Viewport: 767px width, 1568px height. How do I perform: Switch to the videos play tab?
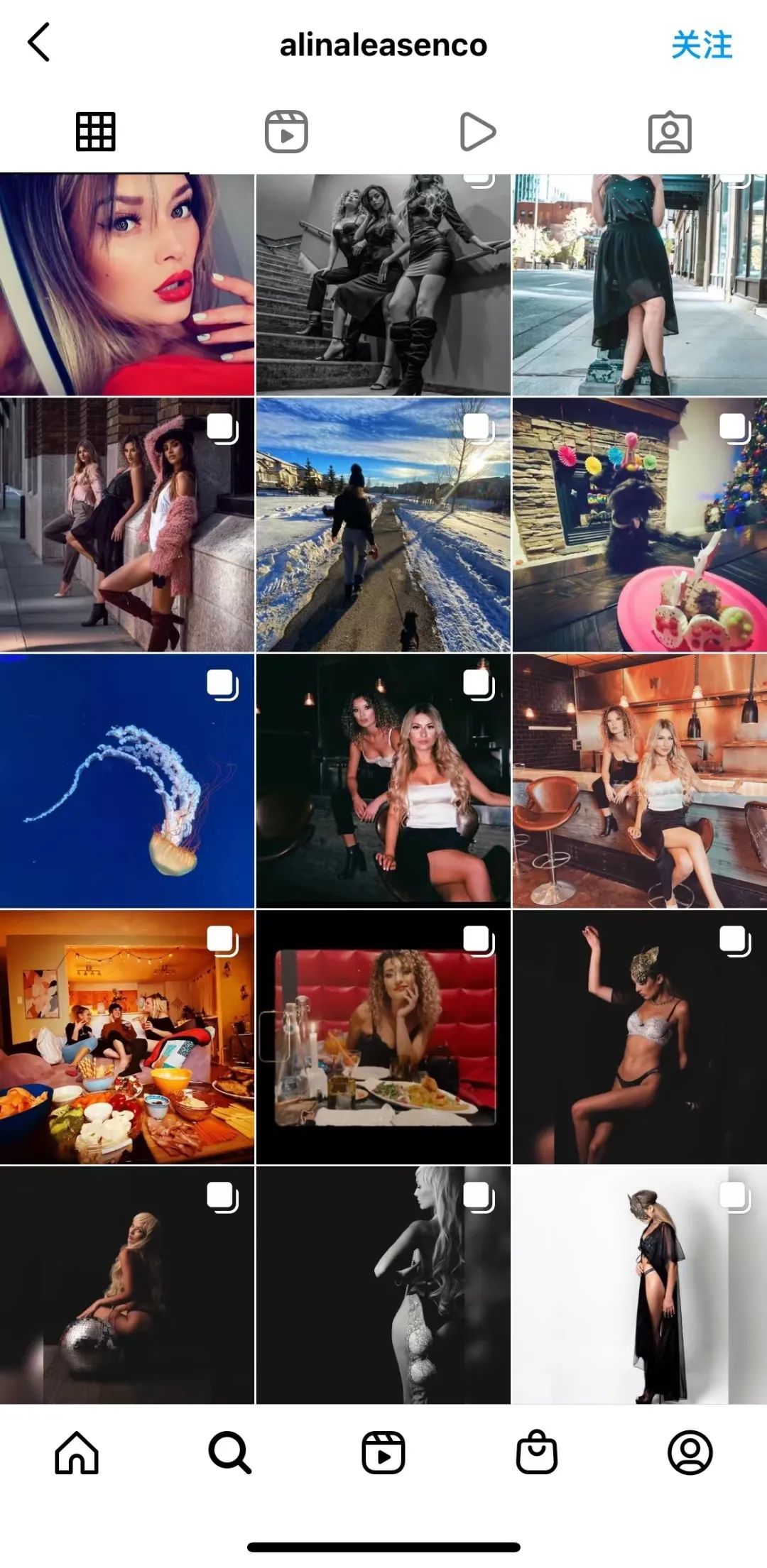[478, 132]
